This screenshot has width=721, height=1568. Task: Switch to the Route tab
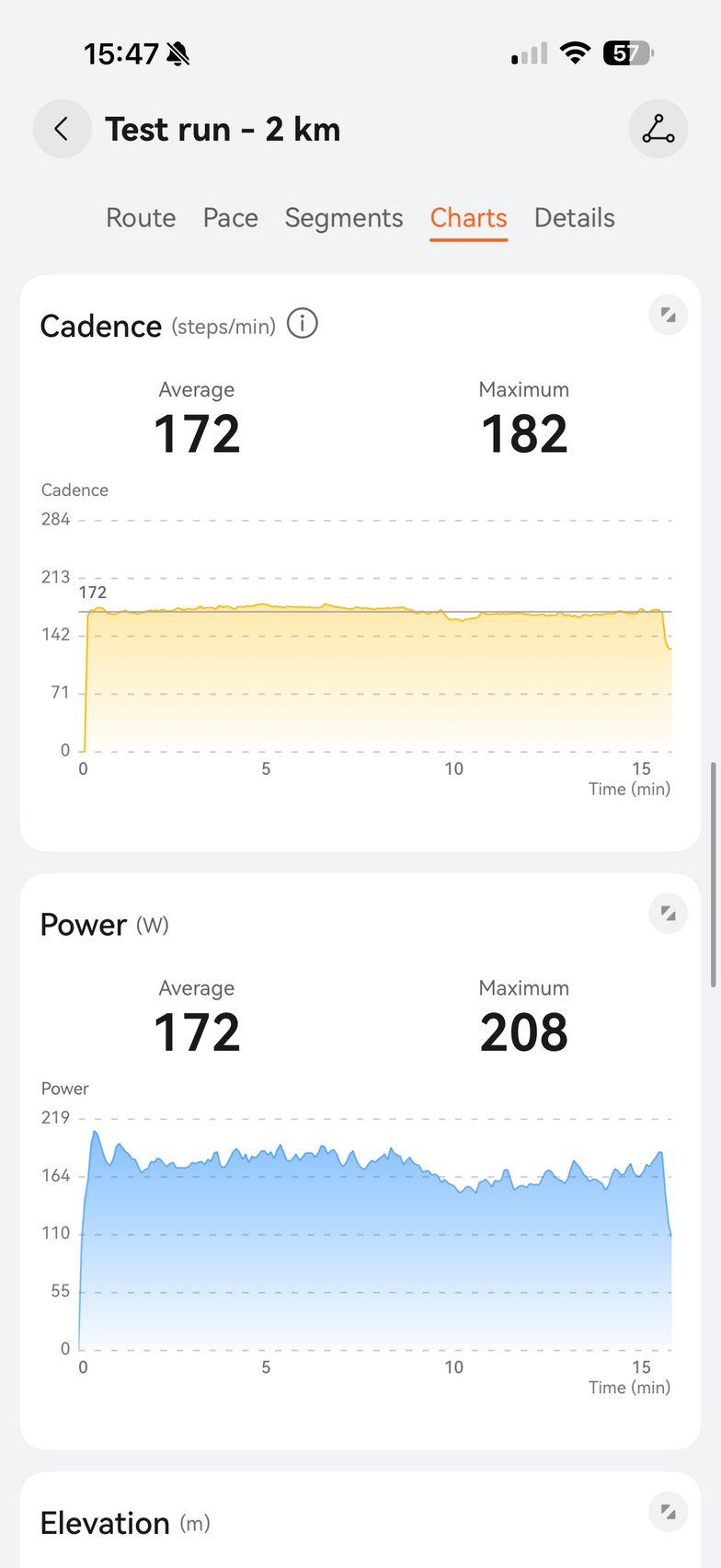[x=141, y=218]
